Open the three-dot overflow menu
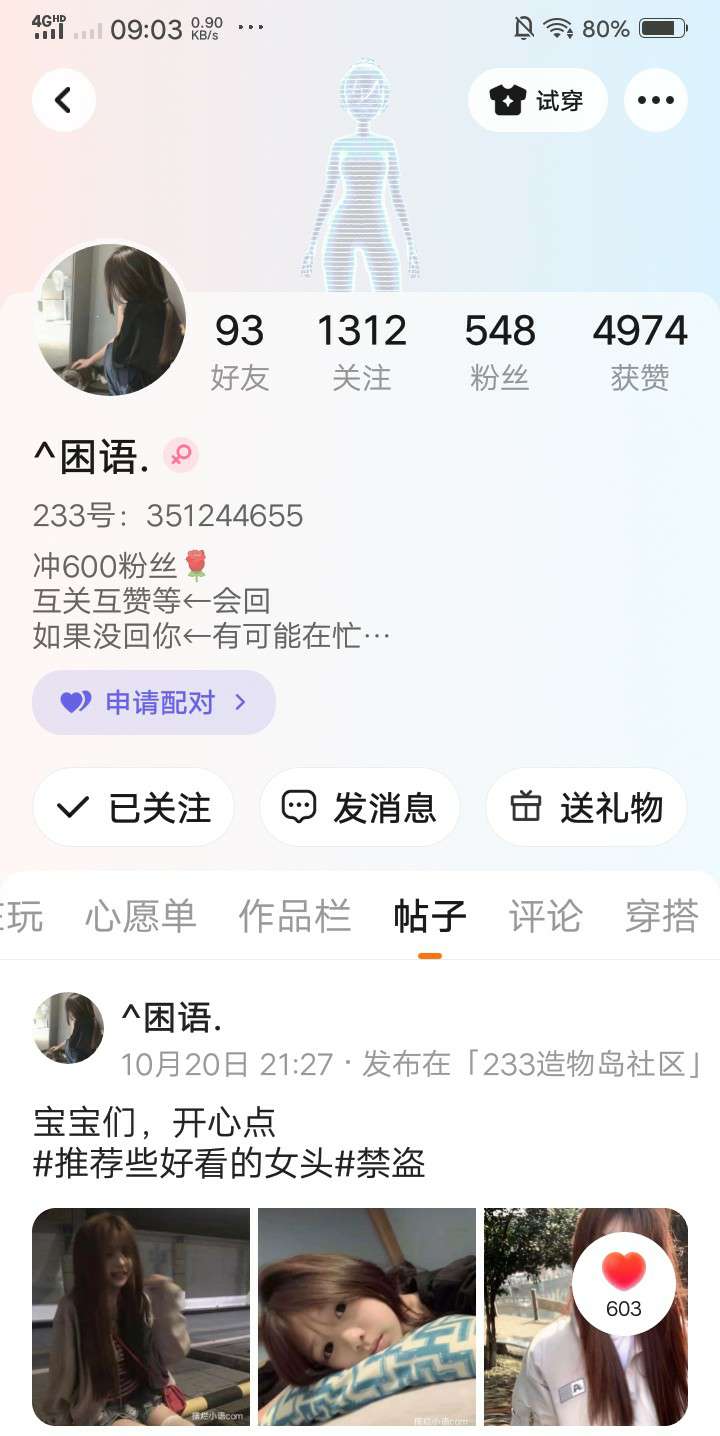Image resolution: width=720 pixels, height=1436 pixels. tap(656, 100)
